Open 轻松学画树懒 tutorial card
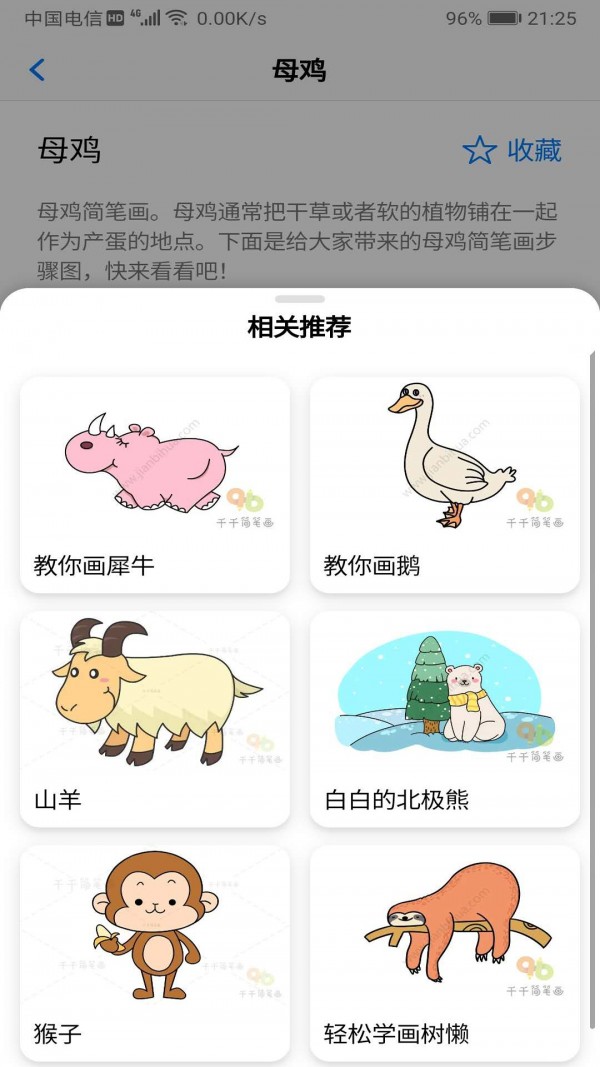 click(x=445, y=952)
